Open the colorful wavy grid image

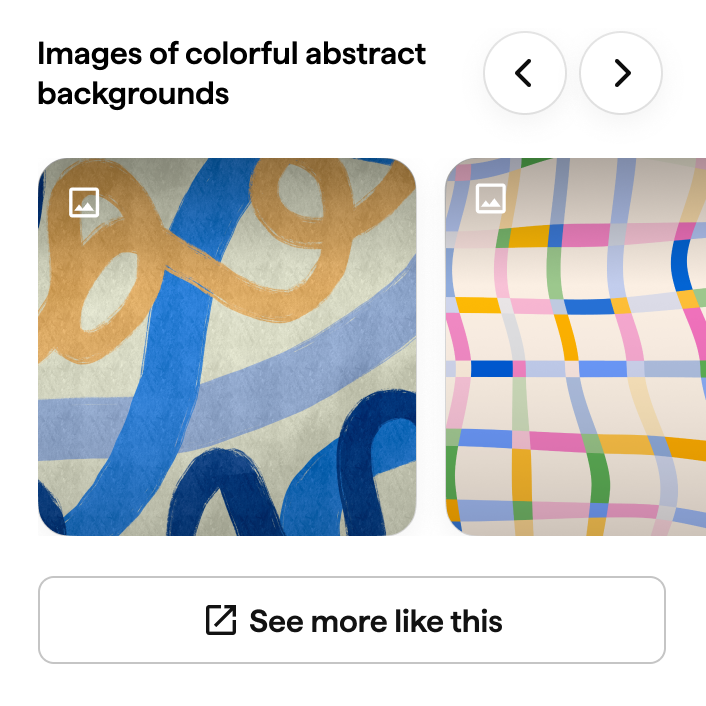(x=576, y=347)
